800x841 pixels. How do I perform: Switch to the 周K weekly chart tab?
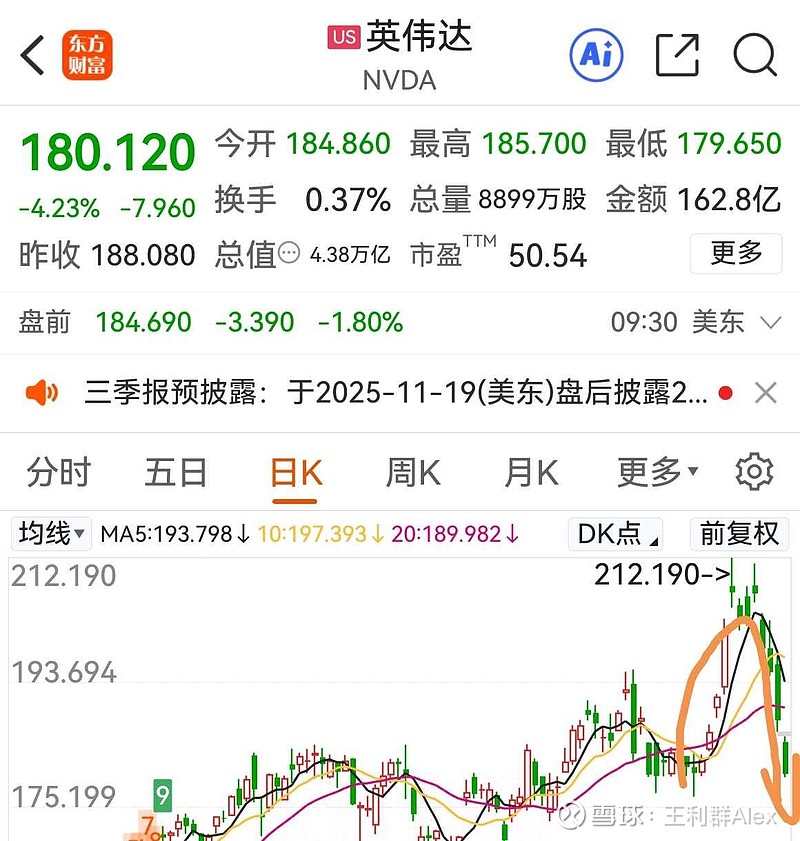coord(412,470)
